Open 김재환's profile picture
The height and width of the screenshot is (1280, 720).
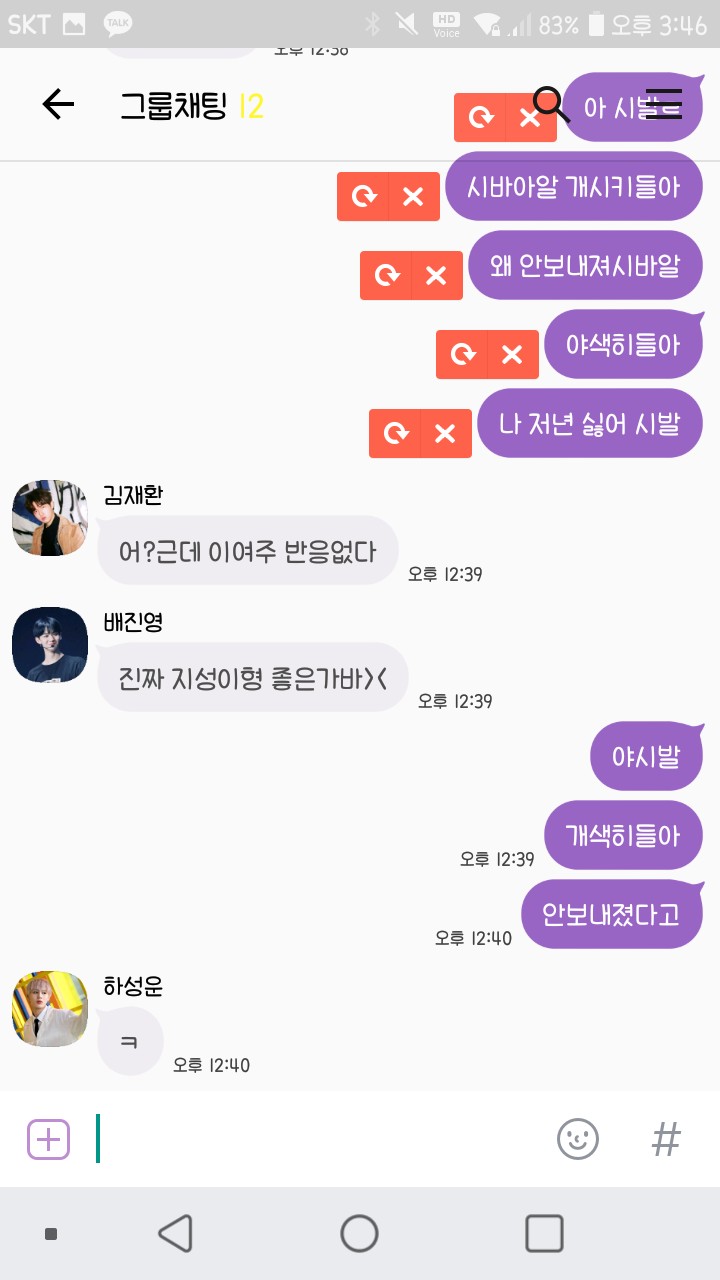[50, 517]
